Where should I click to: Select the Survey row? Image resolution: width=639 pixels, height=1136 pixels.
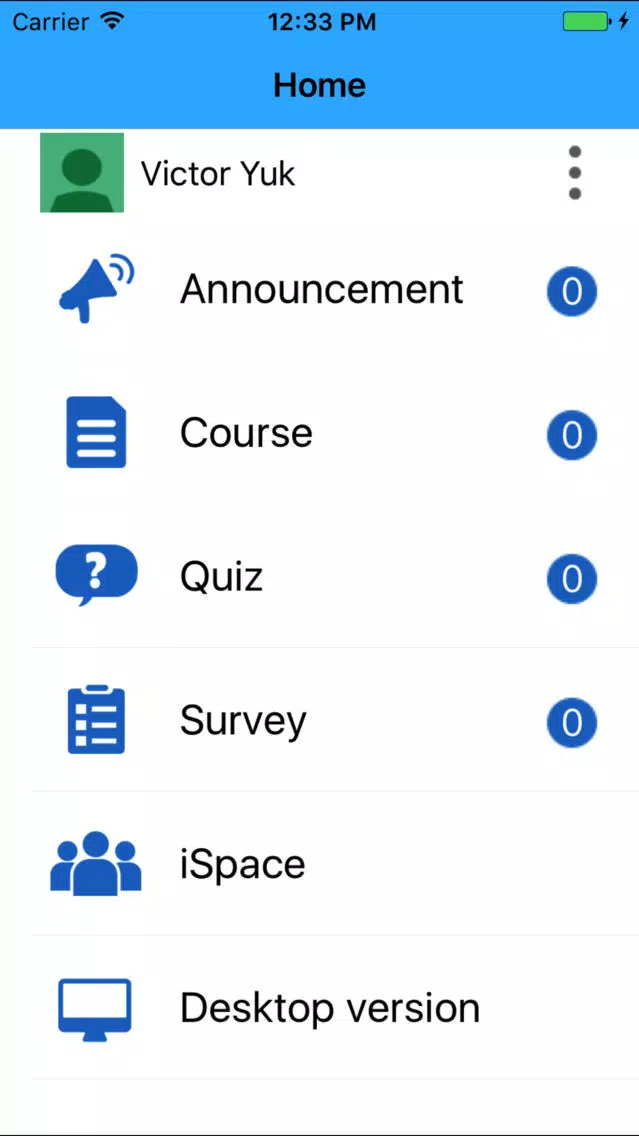coord(320,720)
